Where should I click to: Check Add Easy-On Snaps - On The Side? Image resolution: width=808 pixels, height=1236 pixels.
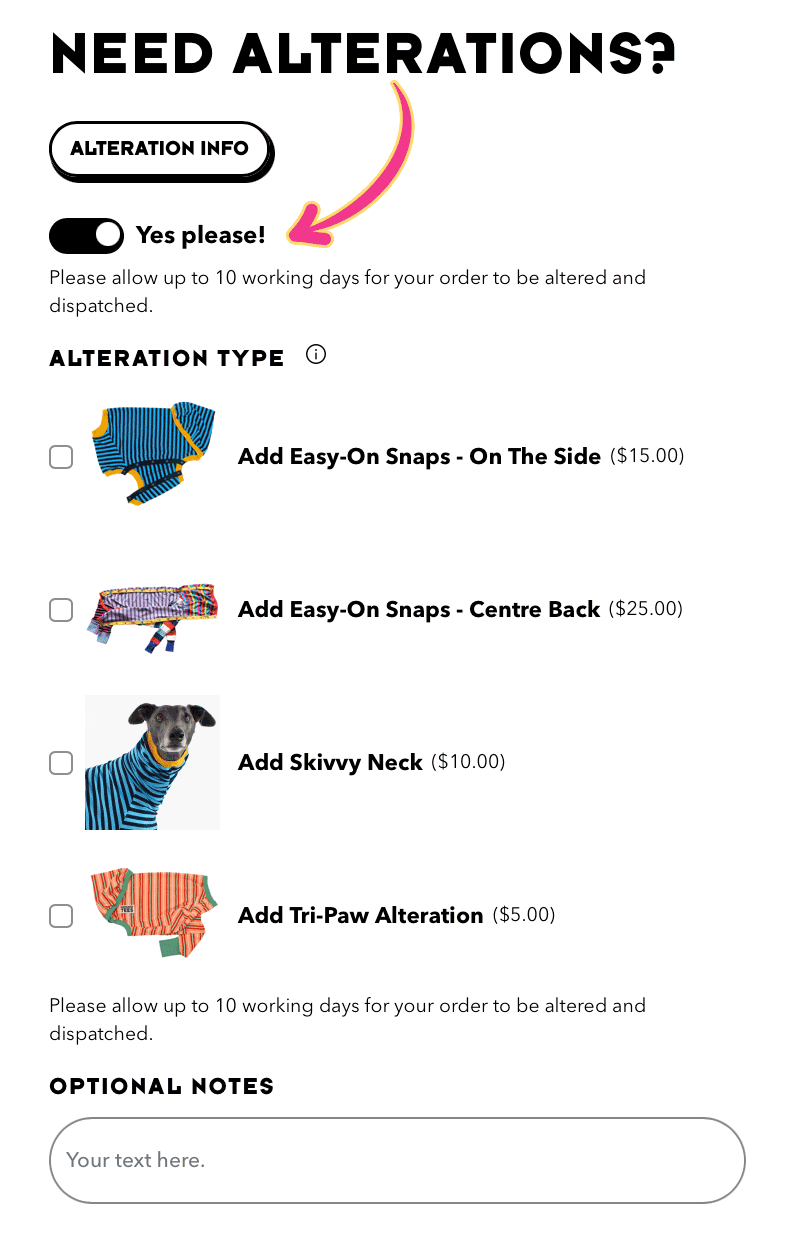click(61, 457)
